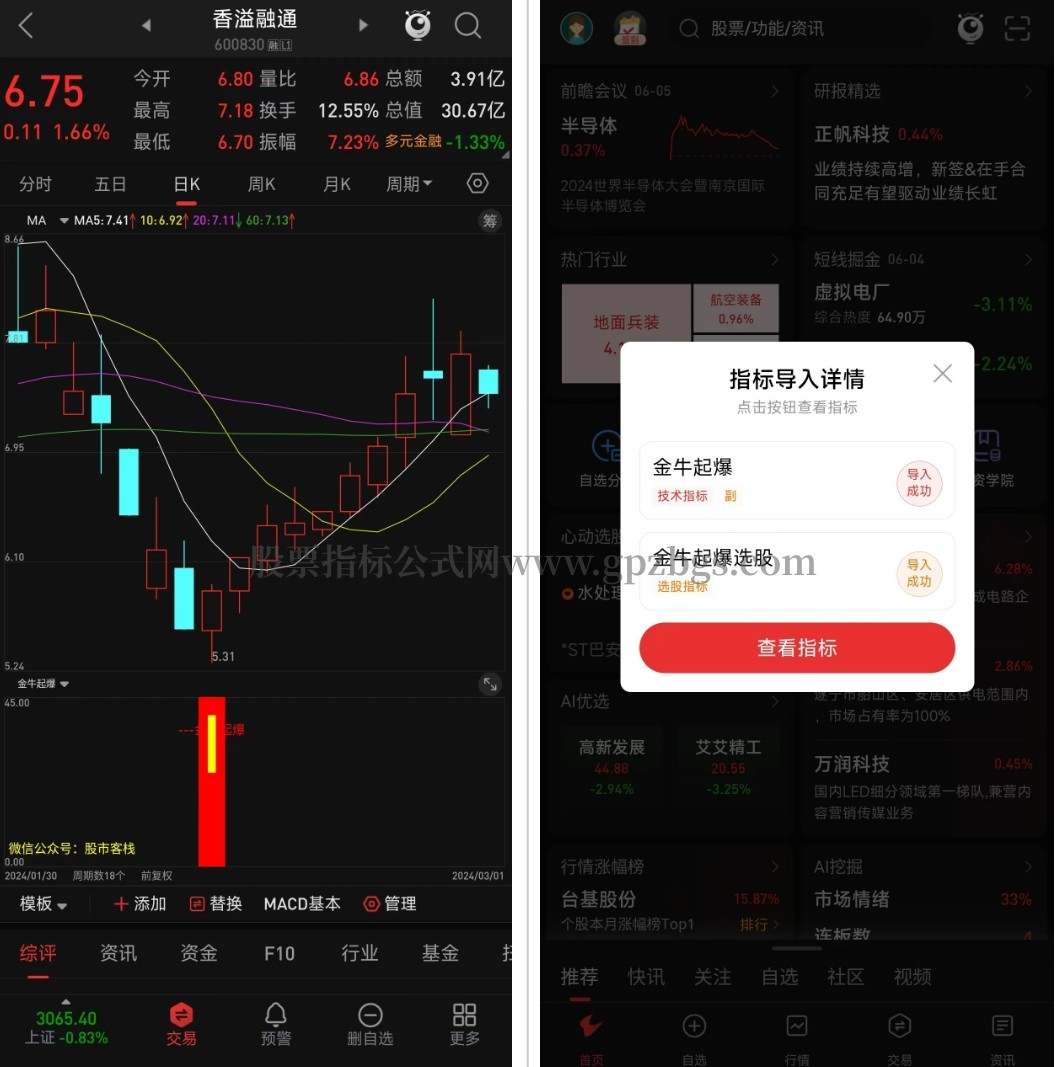Viewport: 1059px width, 1067px height.
Task: Switch to the 资金 tab
Action: pos(198,953)
